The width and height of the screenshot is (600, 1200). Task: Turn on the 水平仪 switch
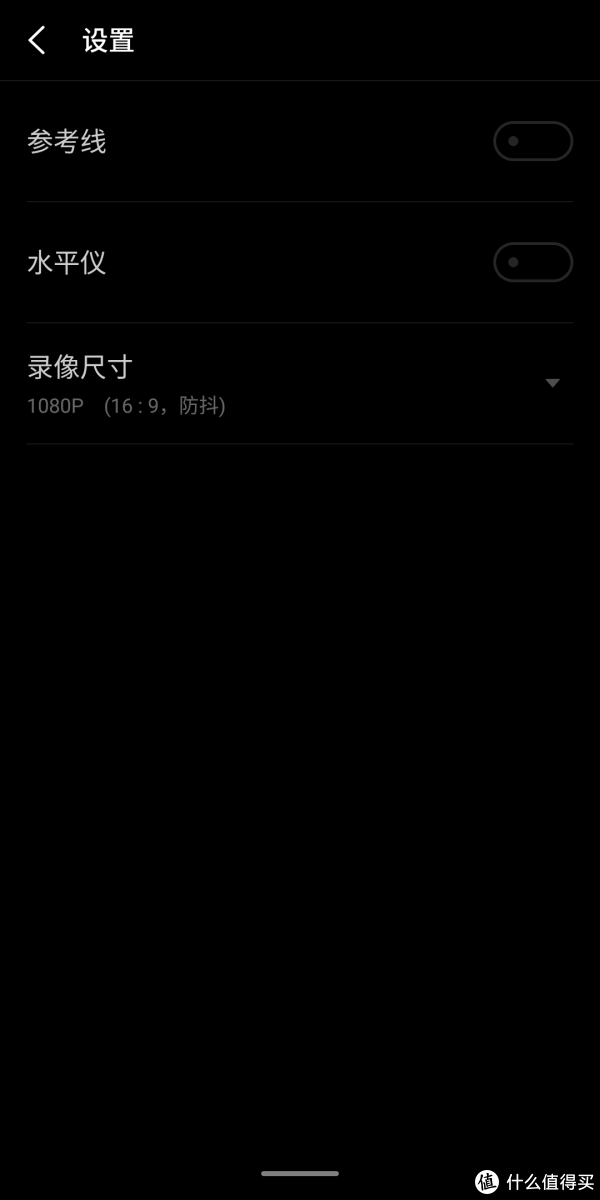click(533, 262)
